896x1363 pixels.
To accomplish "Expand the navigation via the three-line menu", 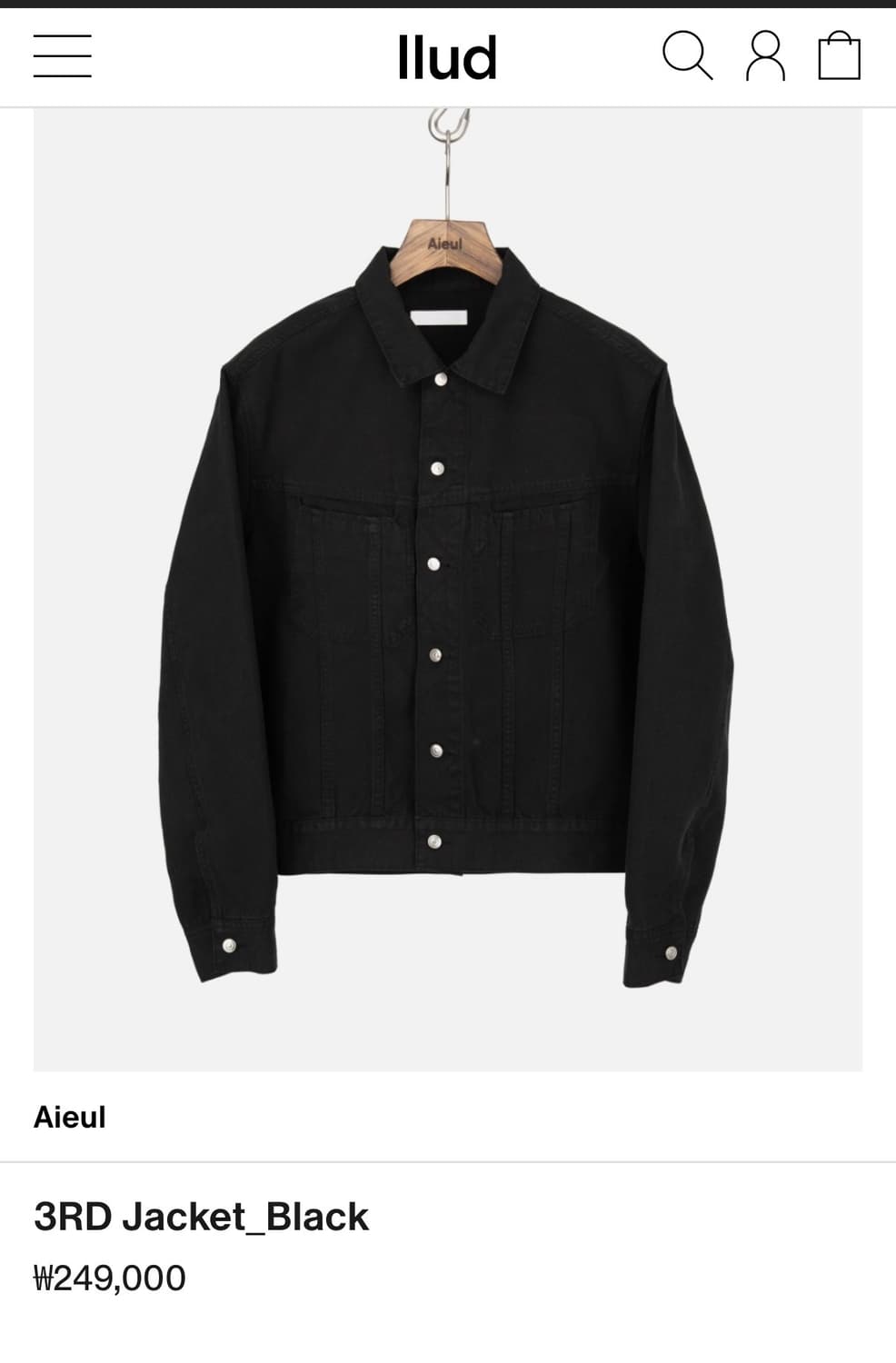I will pyautogui.click(x=62, y=56).
